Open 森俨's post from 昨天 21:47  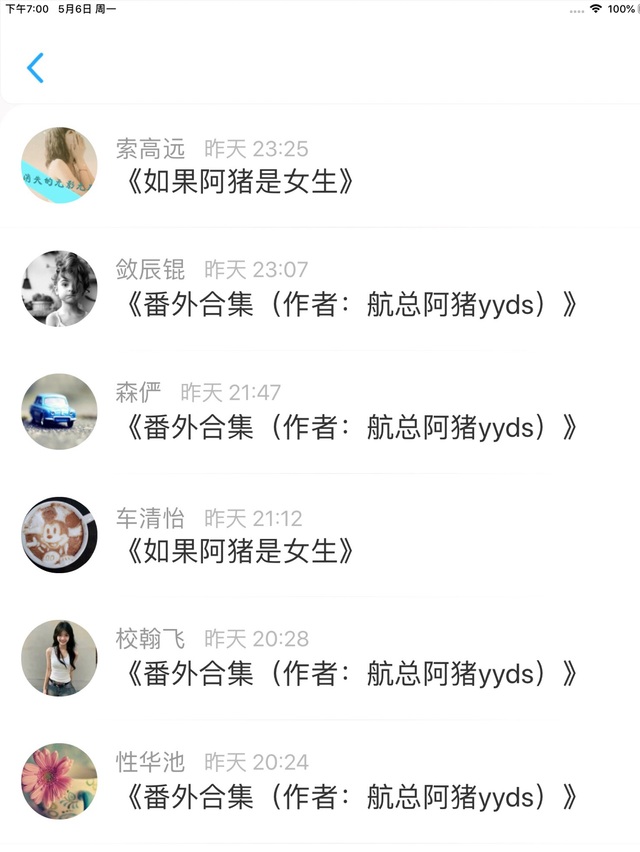point(346,427)
